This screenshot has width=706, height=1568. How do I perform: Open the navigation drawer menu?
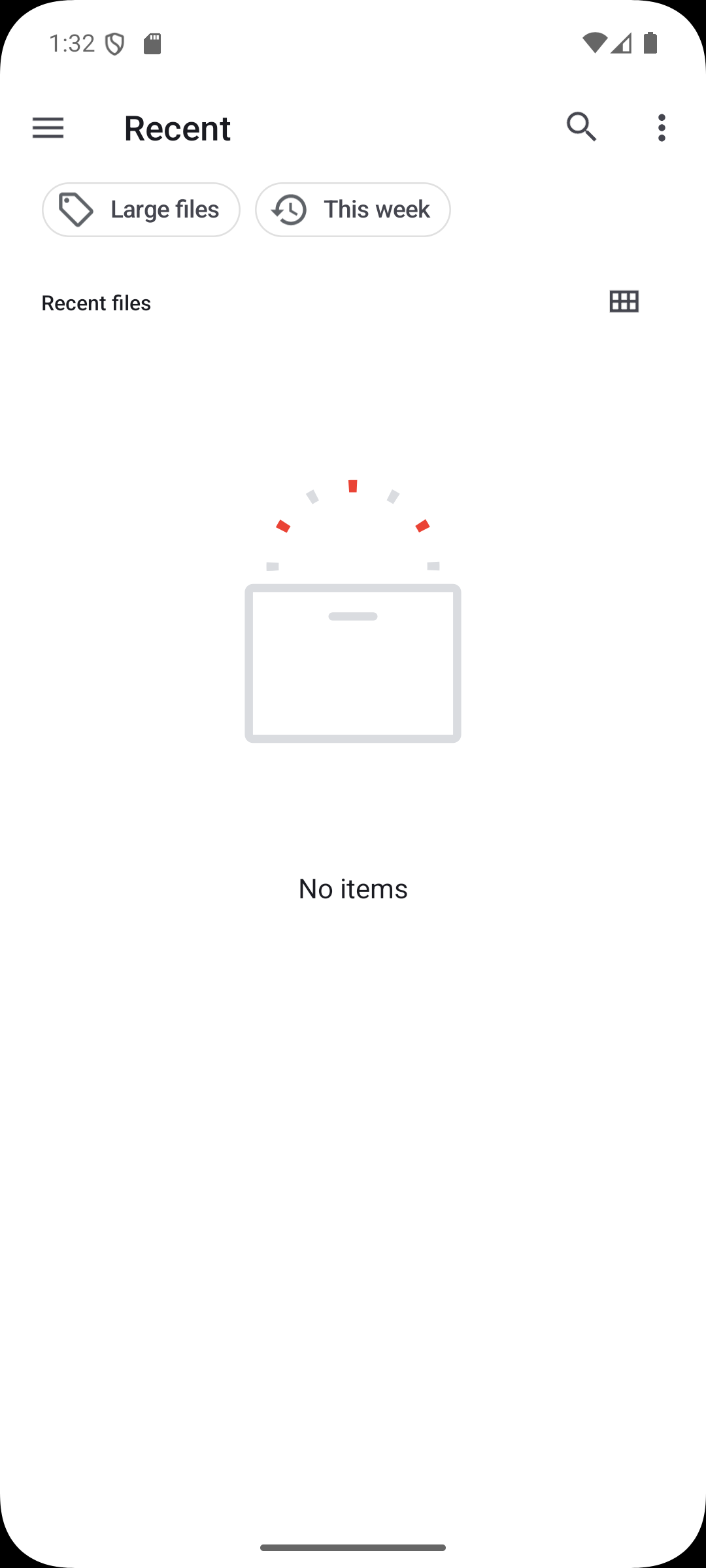coord(48,127)
